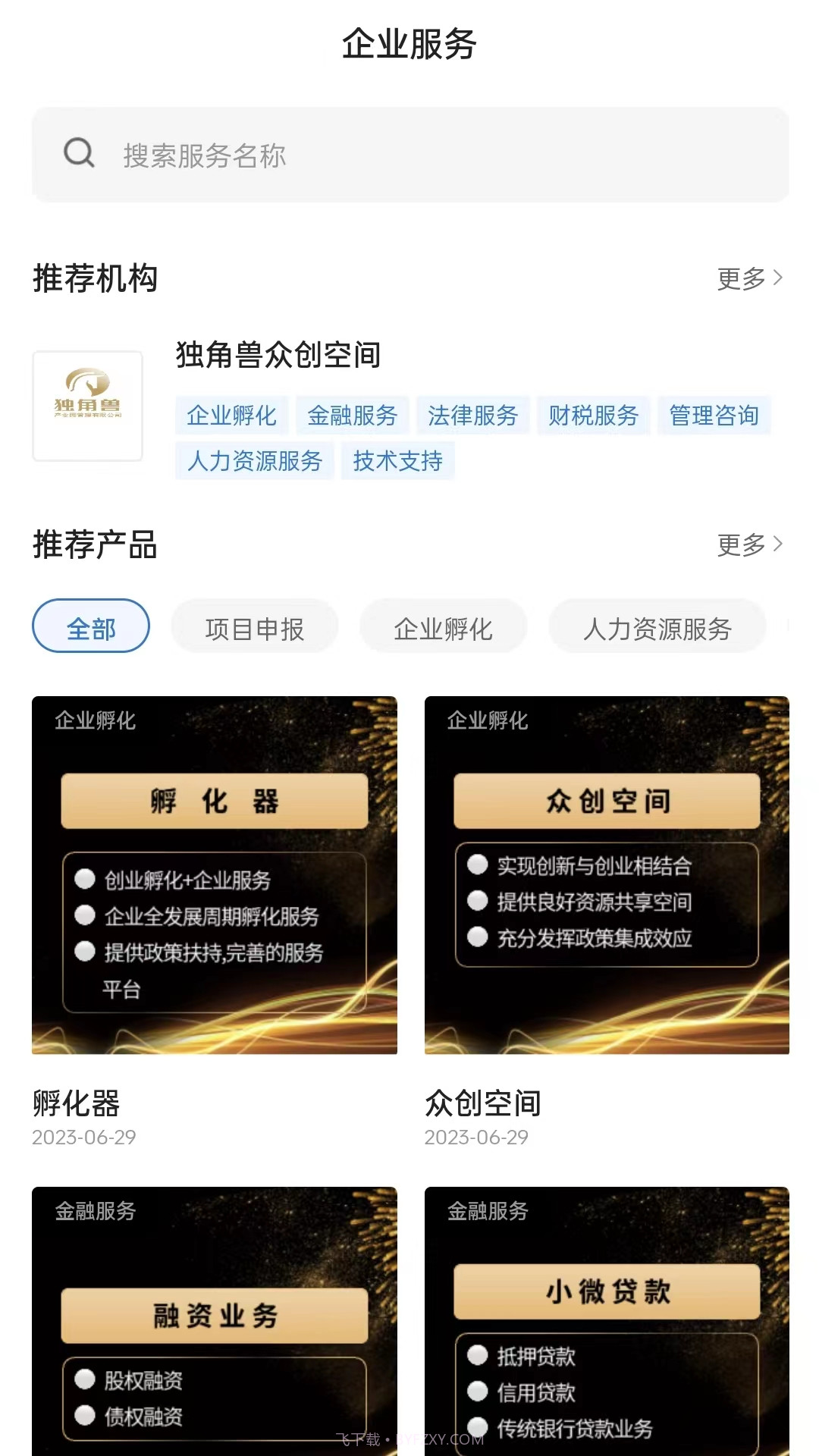The image size is (819, 1456).
Task: Open the 独角兽众创空间 institution logo
Action: (x=87, y=406)
